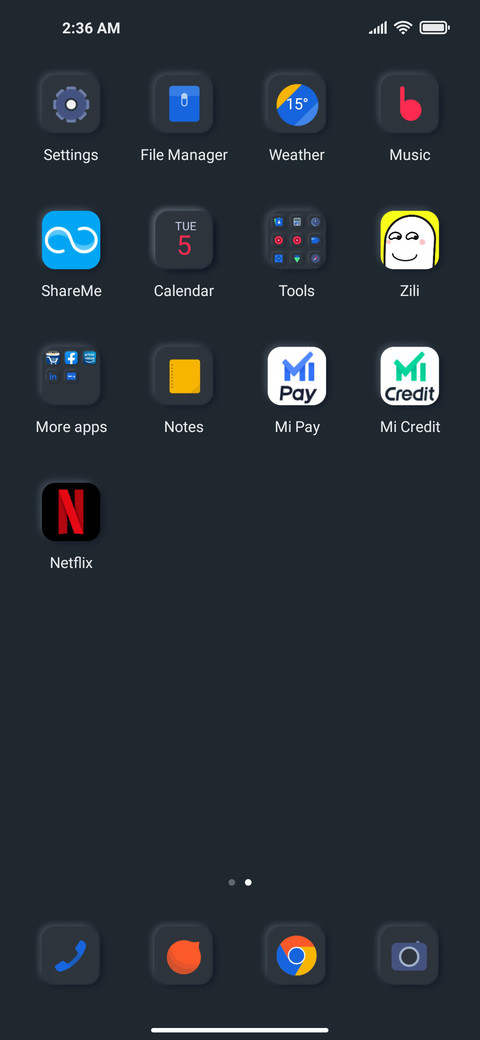Open the Weather app
480x1040 pixels.
click(296, 104)
